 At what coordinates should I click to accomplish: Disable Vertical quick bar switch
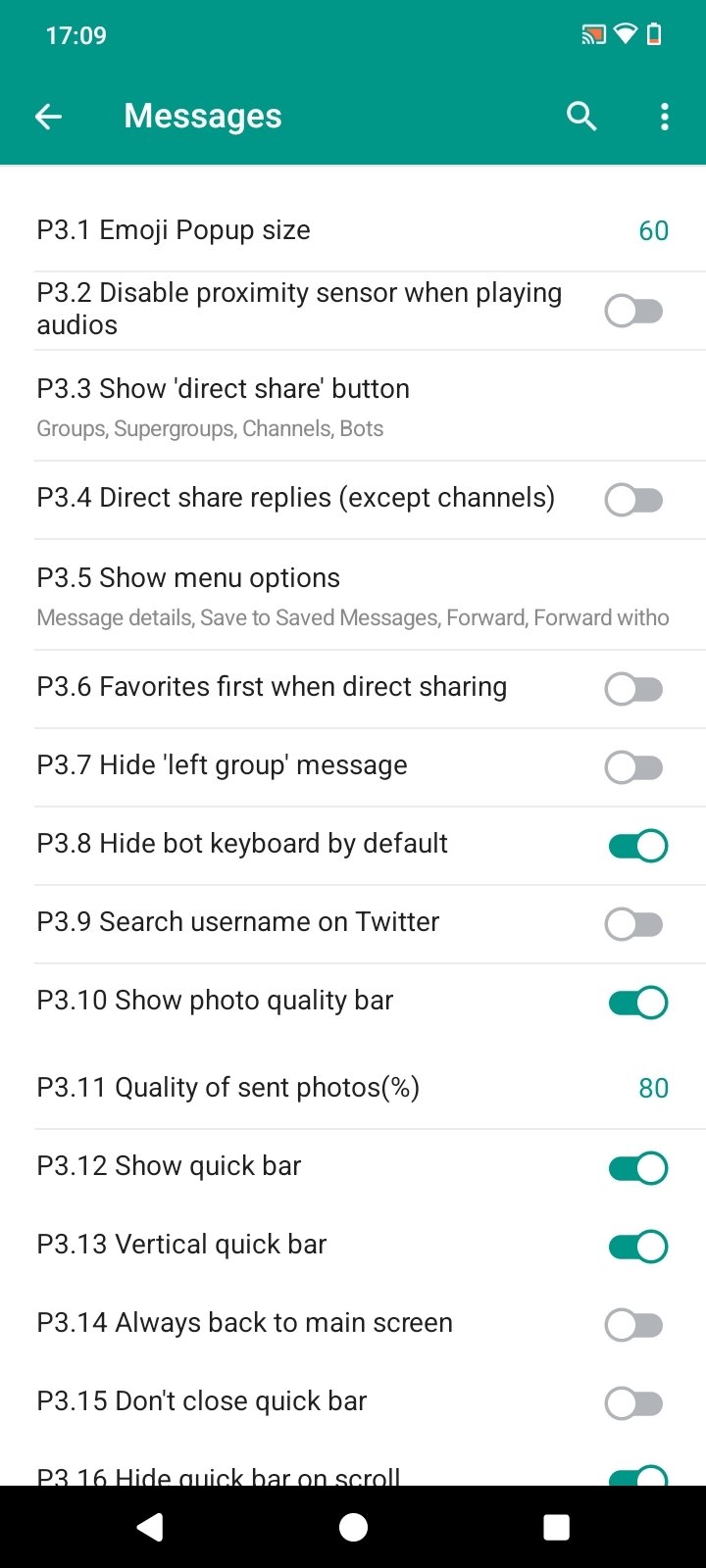637,1247
